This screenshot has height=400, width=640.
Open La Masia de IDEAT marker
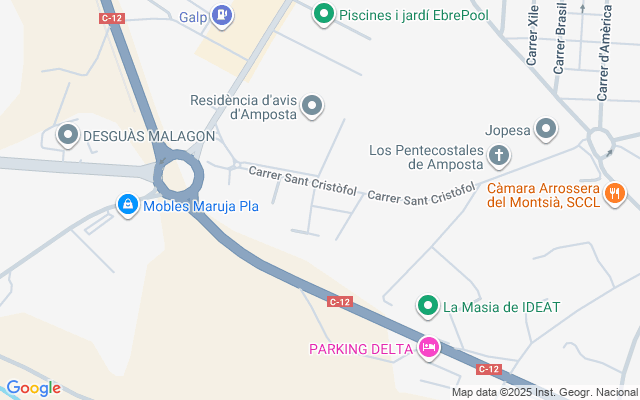coord(428,306)
